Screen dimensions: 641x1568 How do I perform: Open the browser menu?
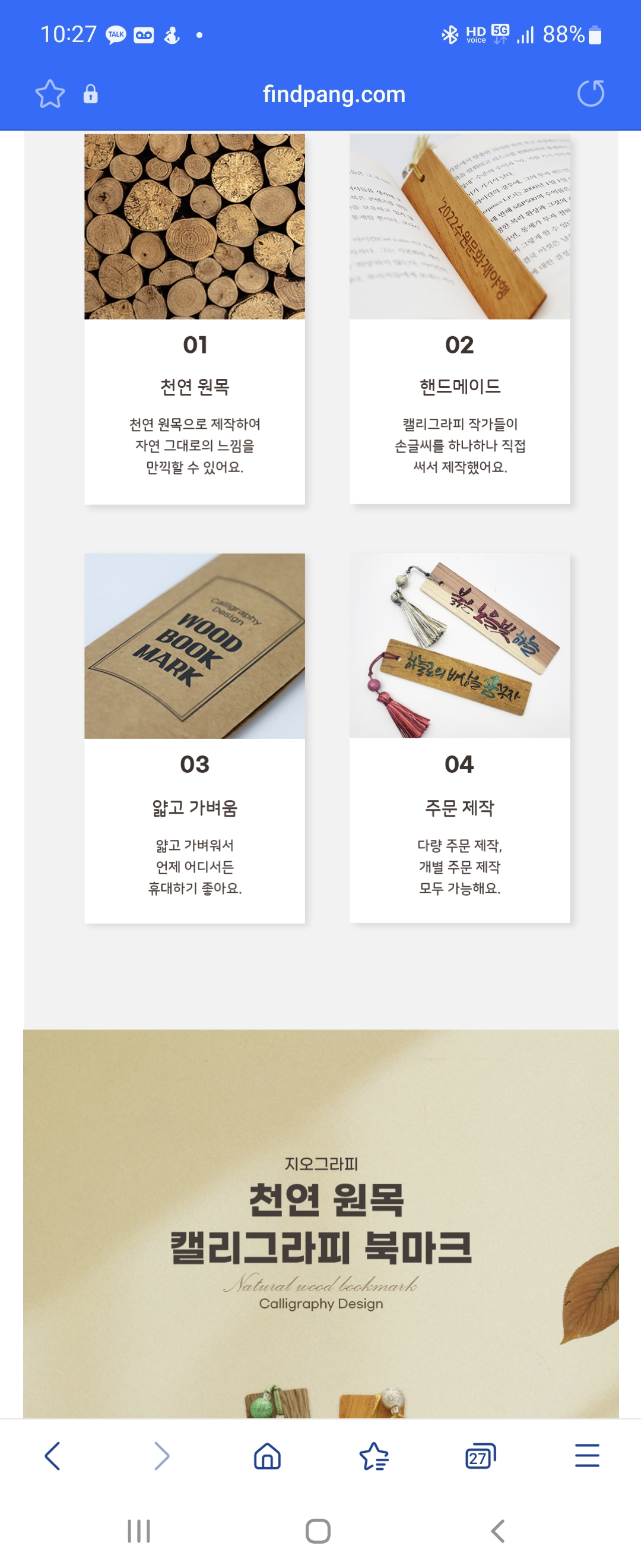pyautogui.click(x=587, y=1455)
